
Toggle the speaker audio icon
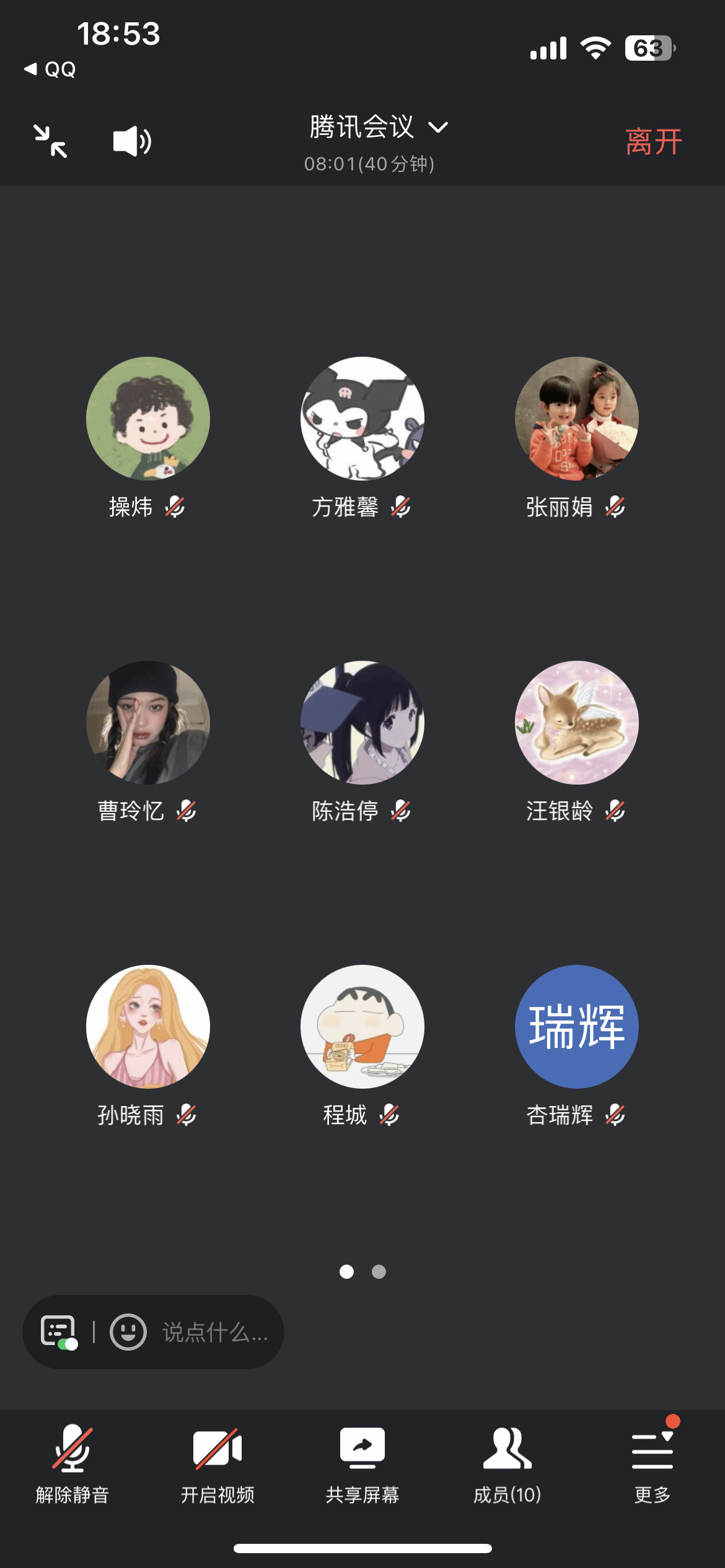[132, 142]
